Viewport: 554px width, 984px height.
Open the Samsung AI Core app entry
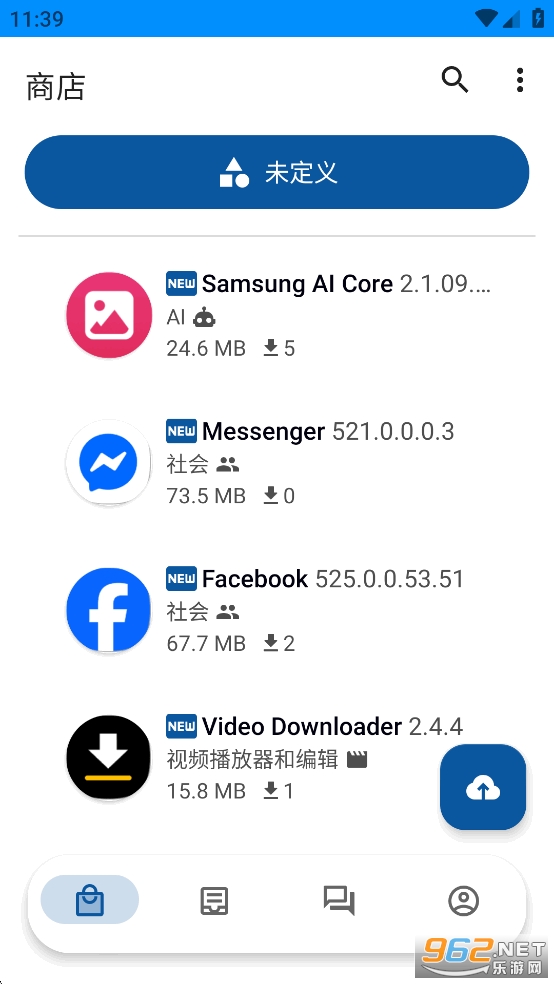pos(277,315)
